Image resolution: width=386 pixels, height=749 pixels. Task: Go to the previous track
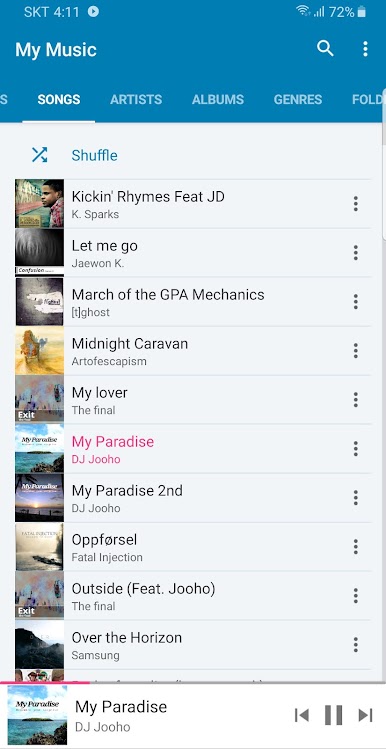click(301, 715)
